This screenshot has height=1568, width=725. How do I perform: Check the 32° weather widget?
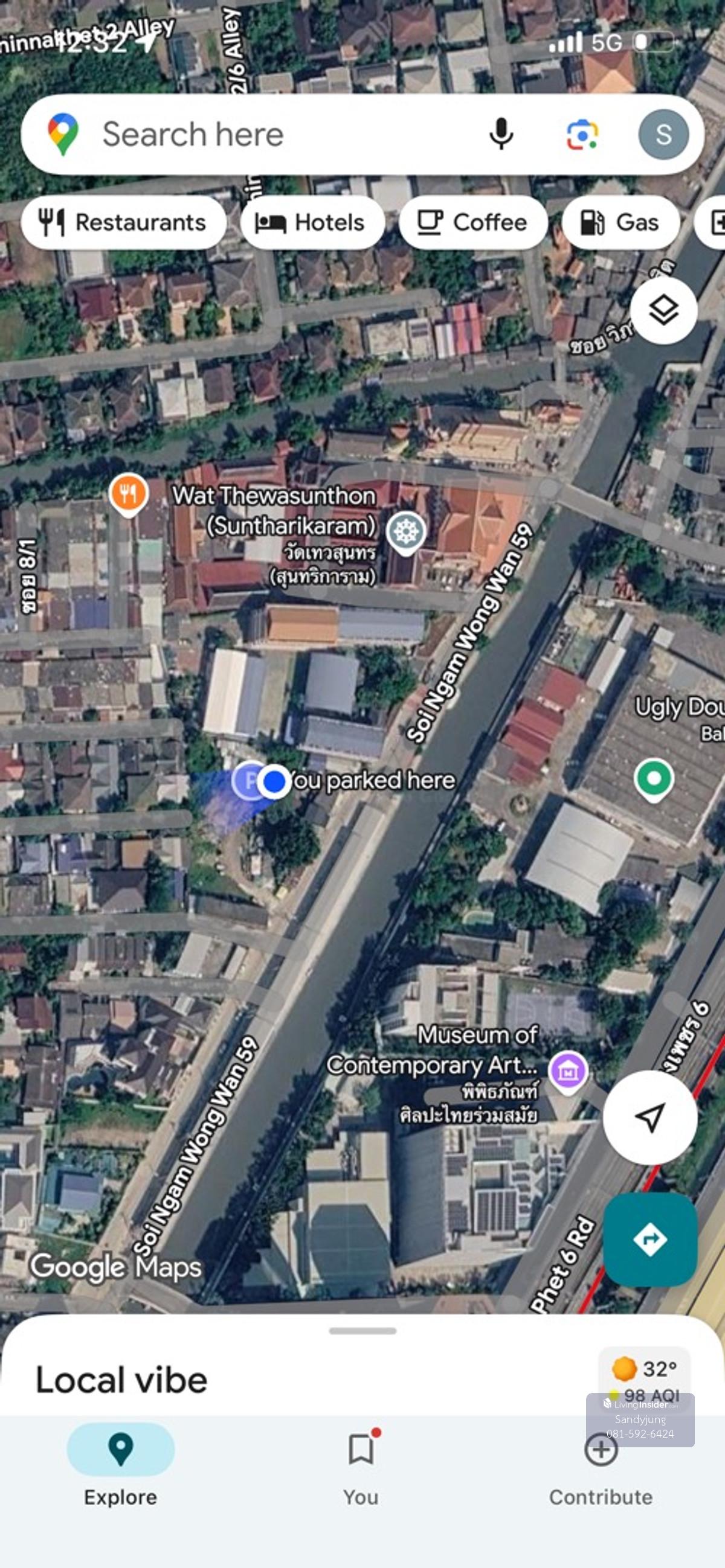[646, 1369]
